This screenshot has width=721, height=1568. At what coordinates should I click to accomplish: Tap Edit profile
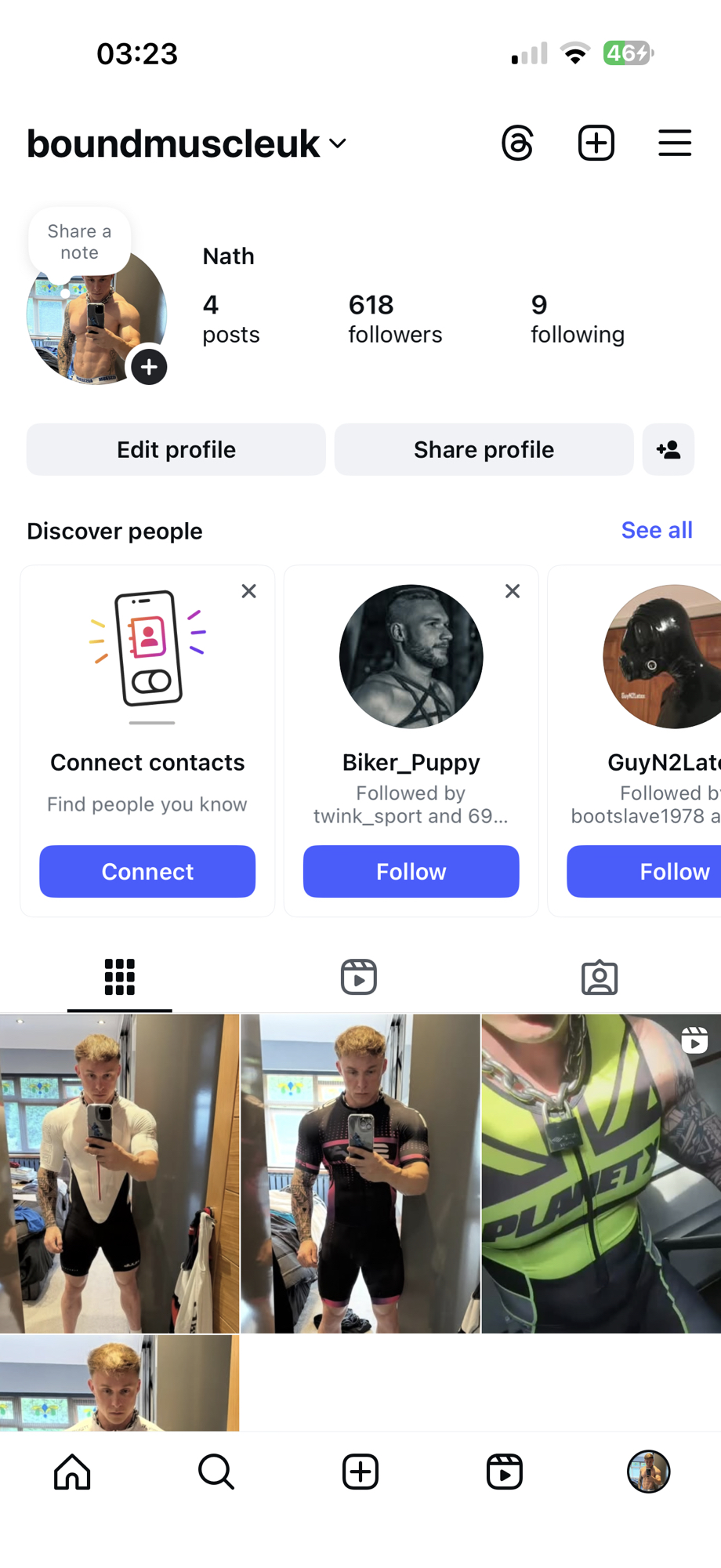click(x=176, y=450)
